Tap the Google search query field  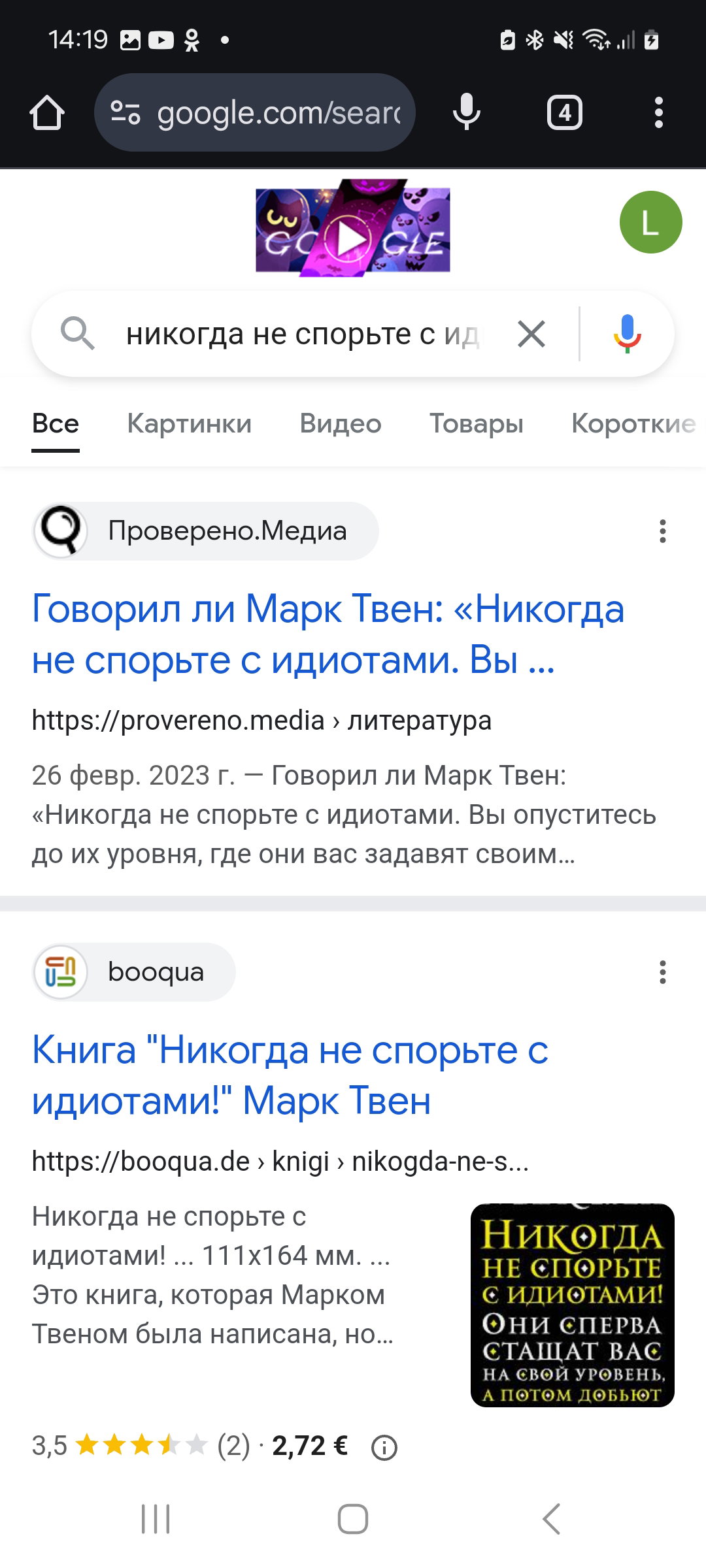coord(303,335)
